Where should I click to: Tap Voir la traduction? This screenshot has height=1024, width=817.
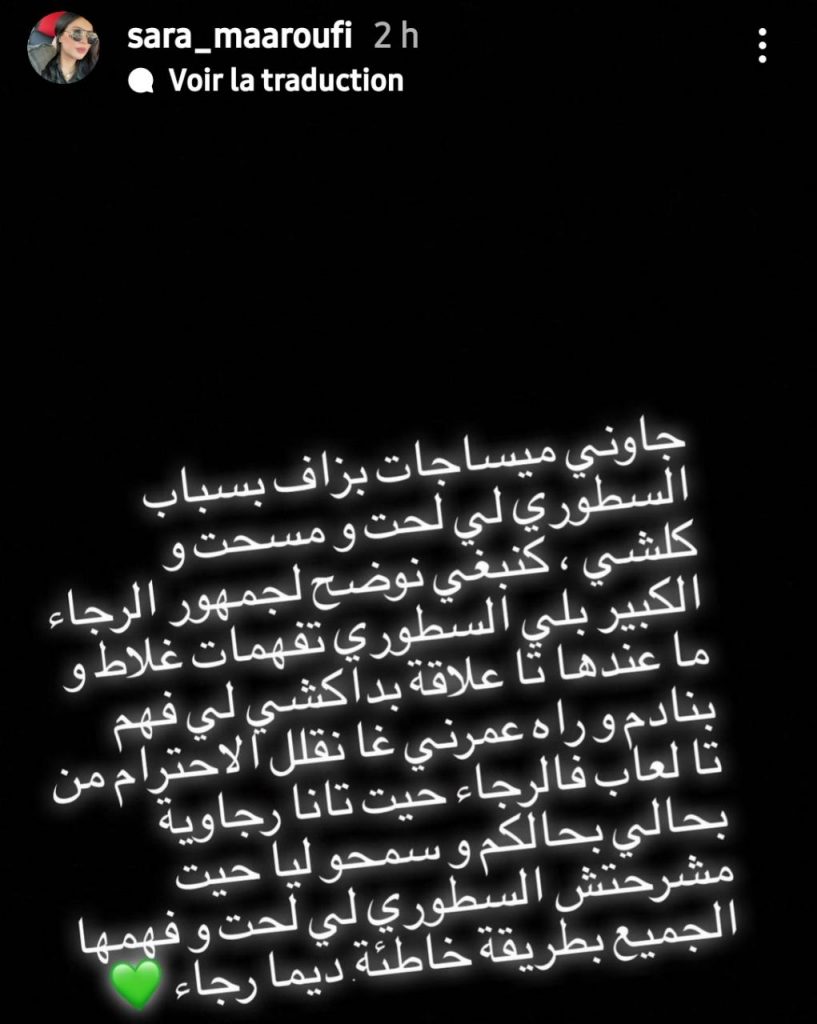[285, 80]
